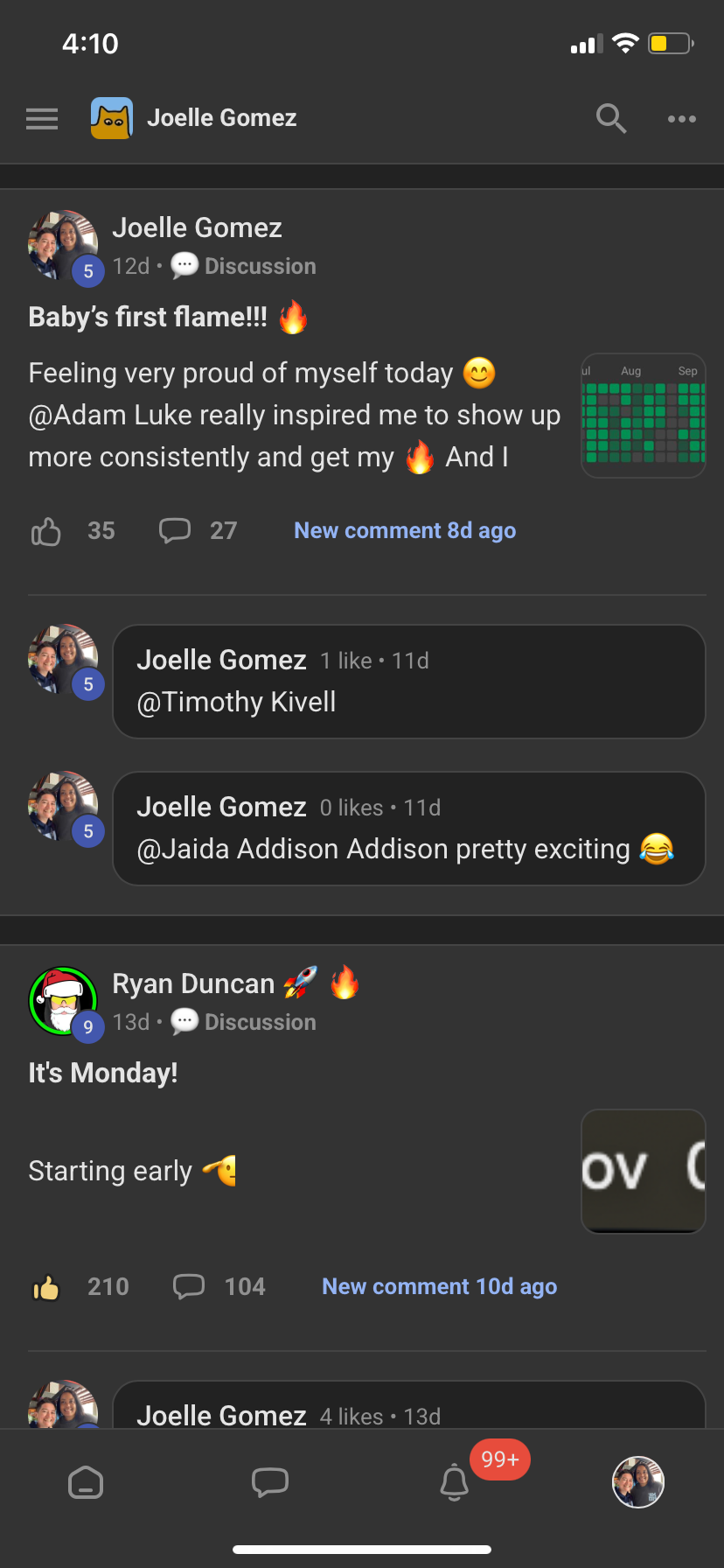Open my profile tab in bottom bar

point(638,1482)
